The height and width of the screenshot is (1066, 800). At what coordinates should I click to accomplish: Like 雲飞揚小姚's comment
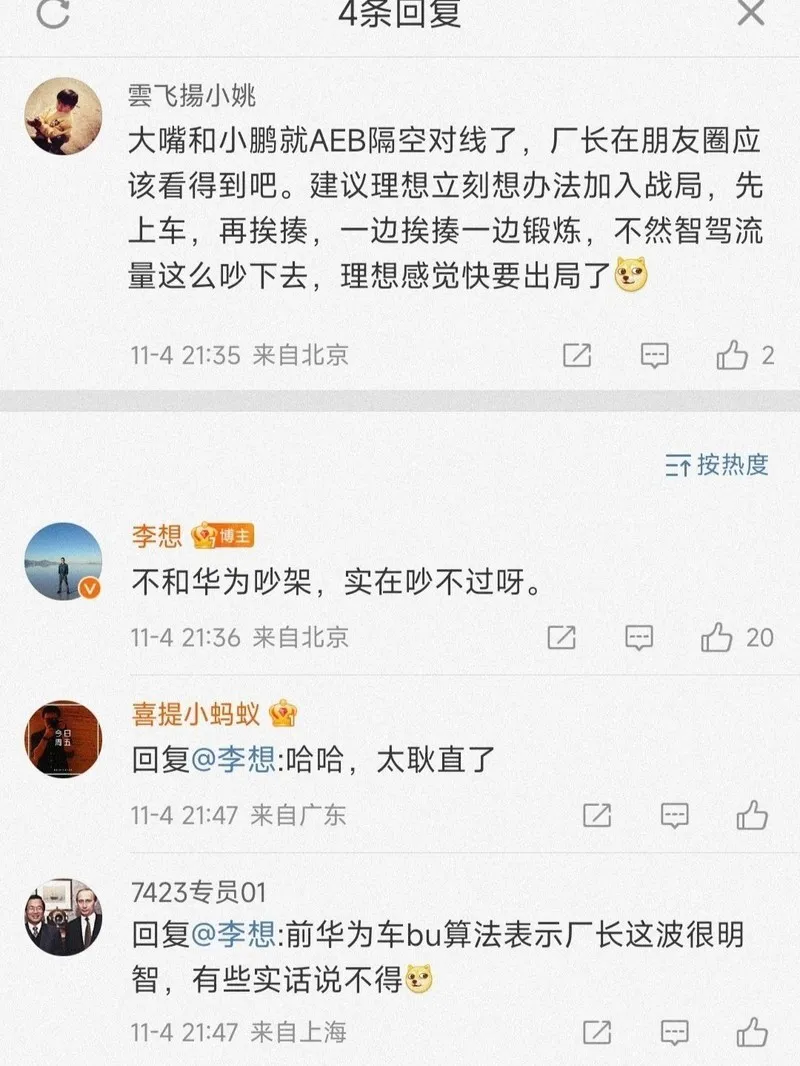[732, 355]
